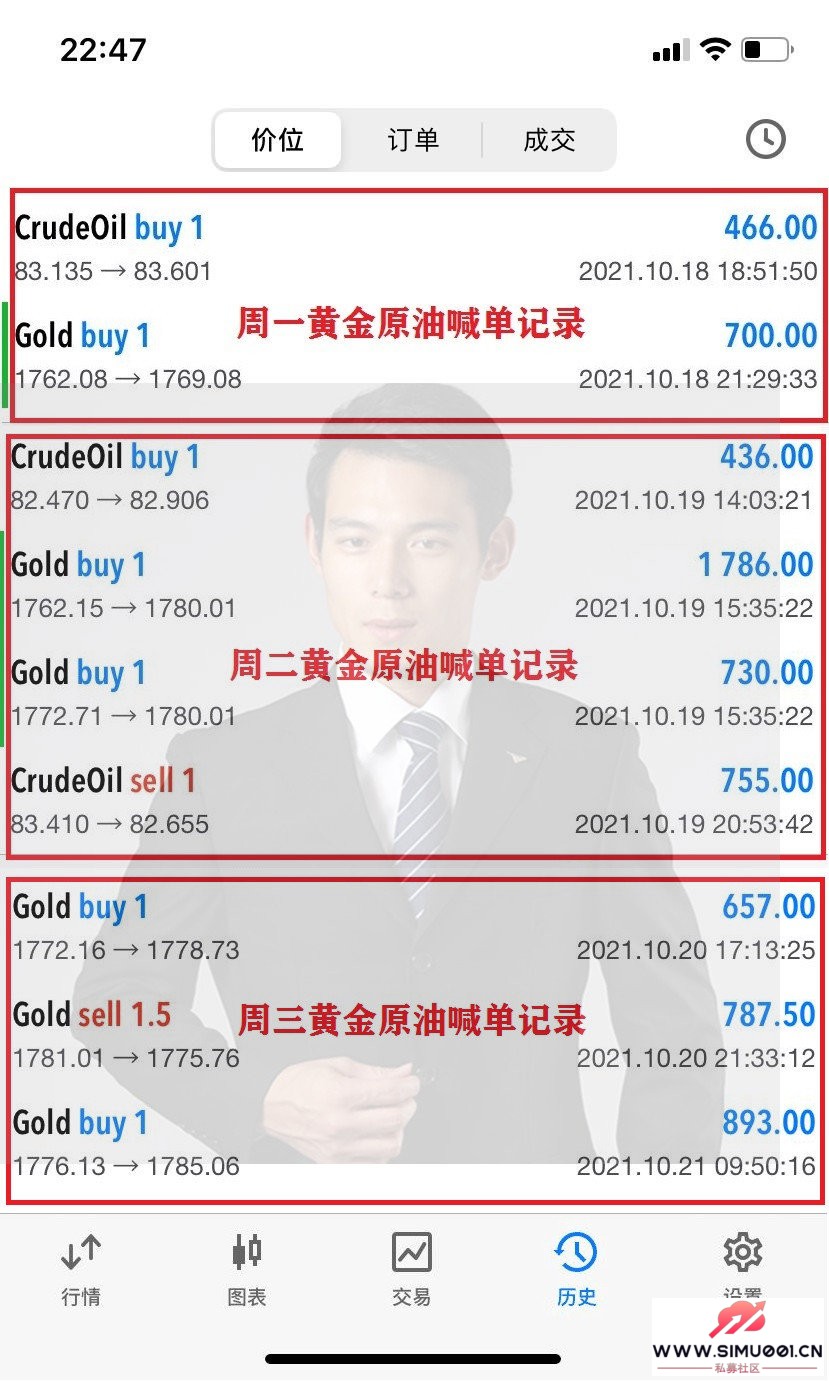
Task: Go to the 行情 quotes tab
Action: click(81, 1268)
